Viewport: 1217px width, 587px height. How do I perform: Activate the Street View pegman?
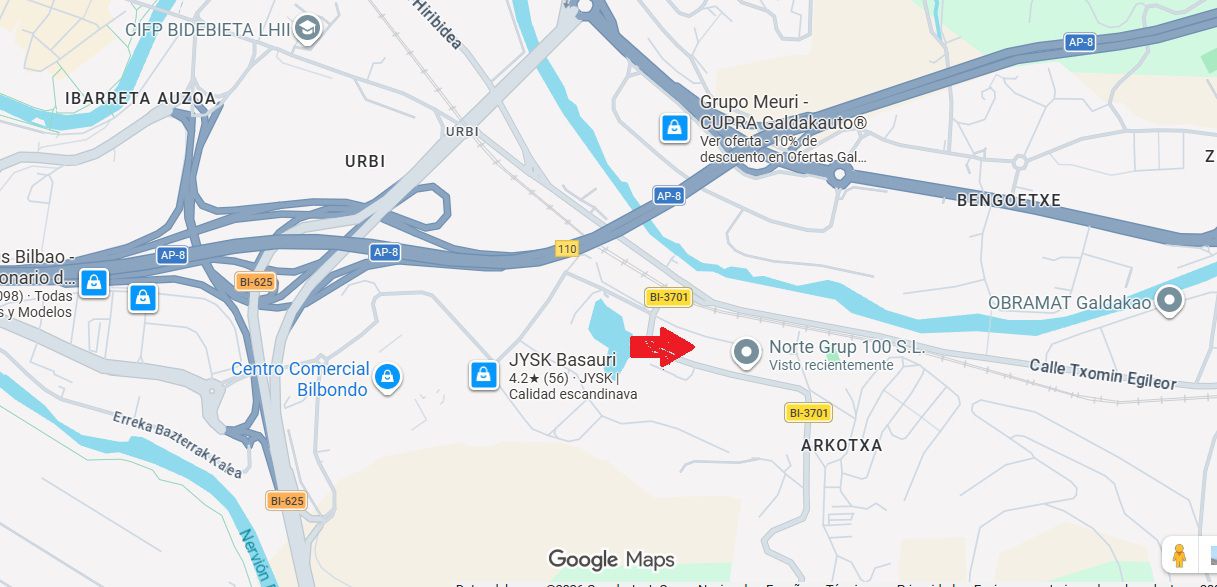tap(1179, 554)
